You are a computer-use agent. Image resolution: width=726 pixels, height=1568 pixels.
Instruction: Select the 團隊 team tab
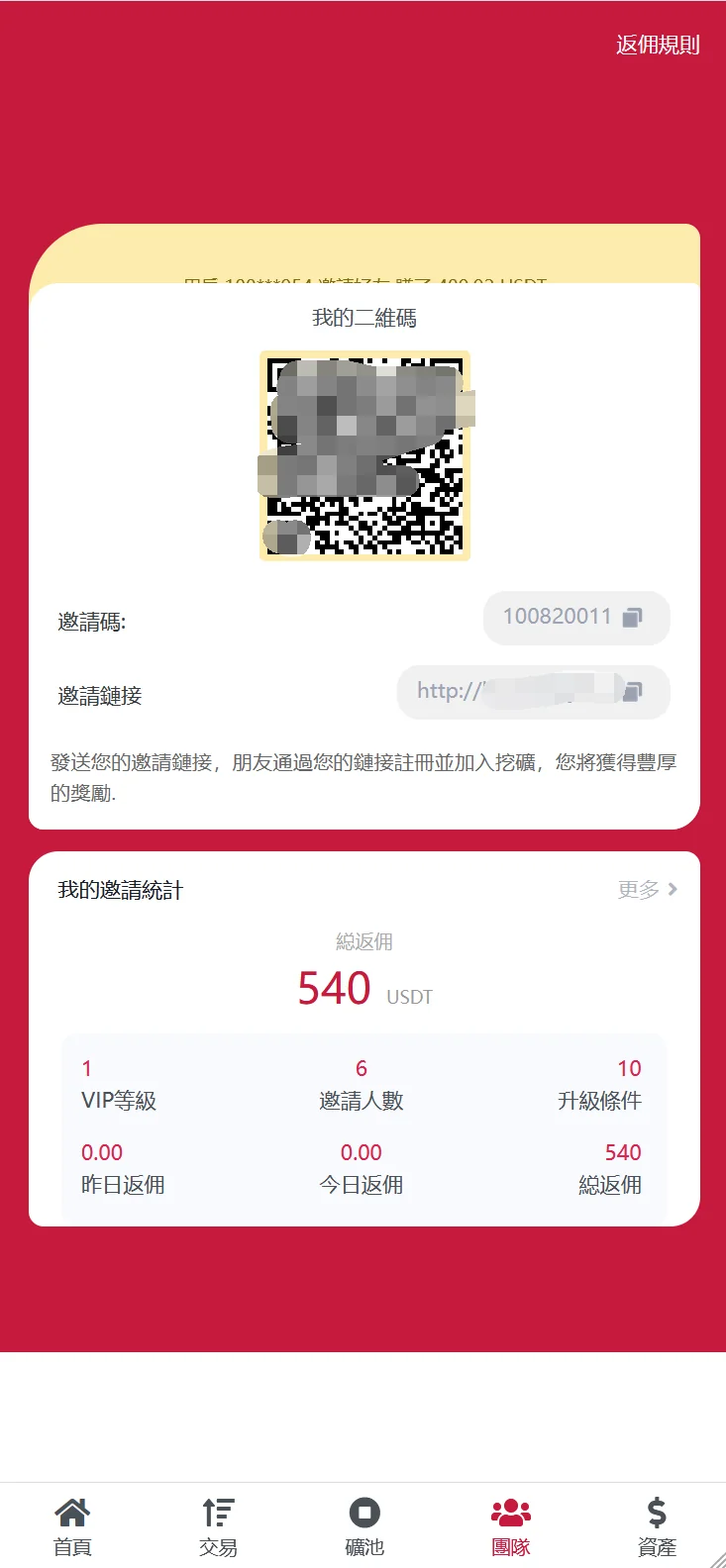tap(510, 1526)
